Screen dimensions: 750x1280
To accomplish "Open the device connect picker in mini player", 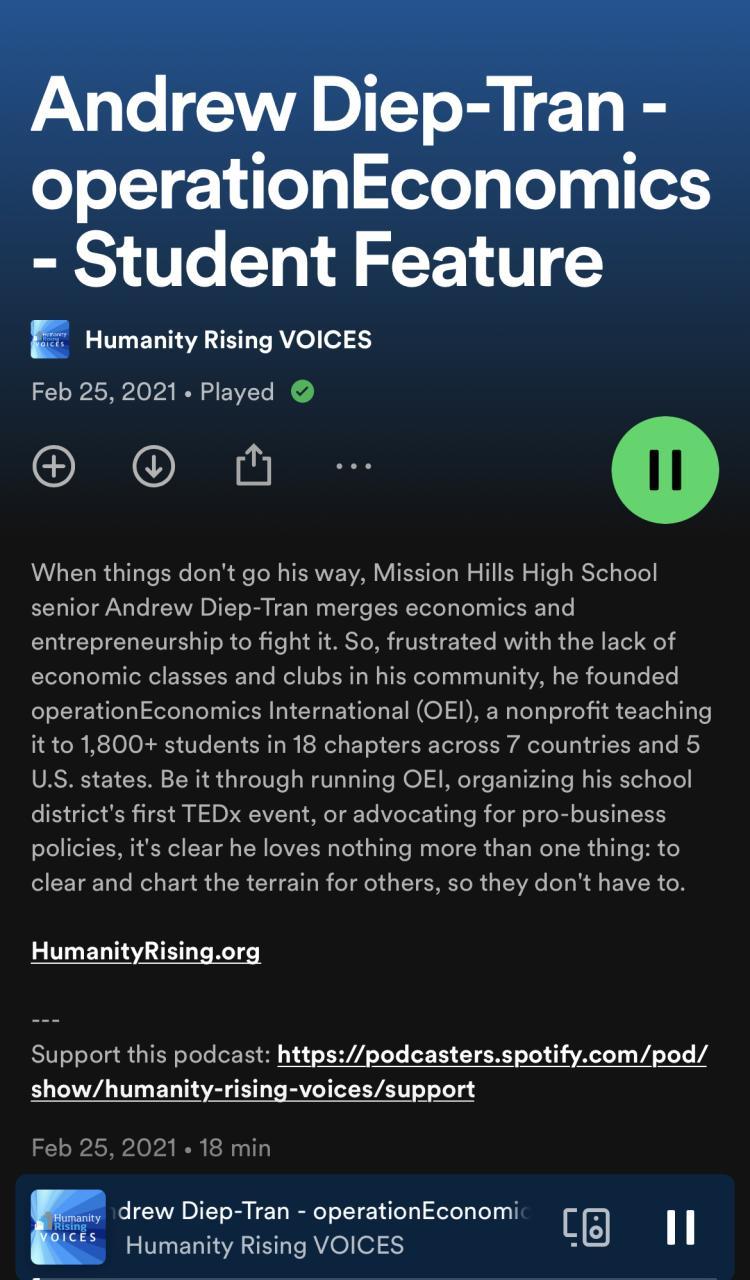I will point(586,1227).
